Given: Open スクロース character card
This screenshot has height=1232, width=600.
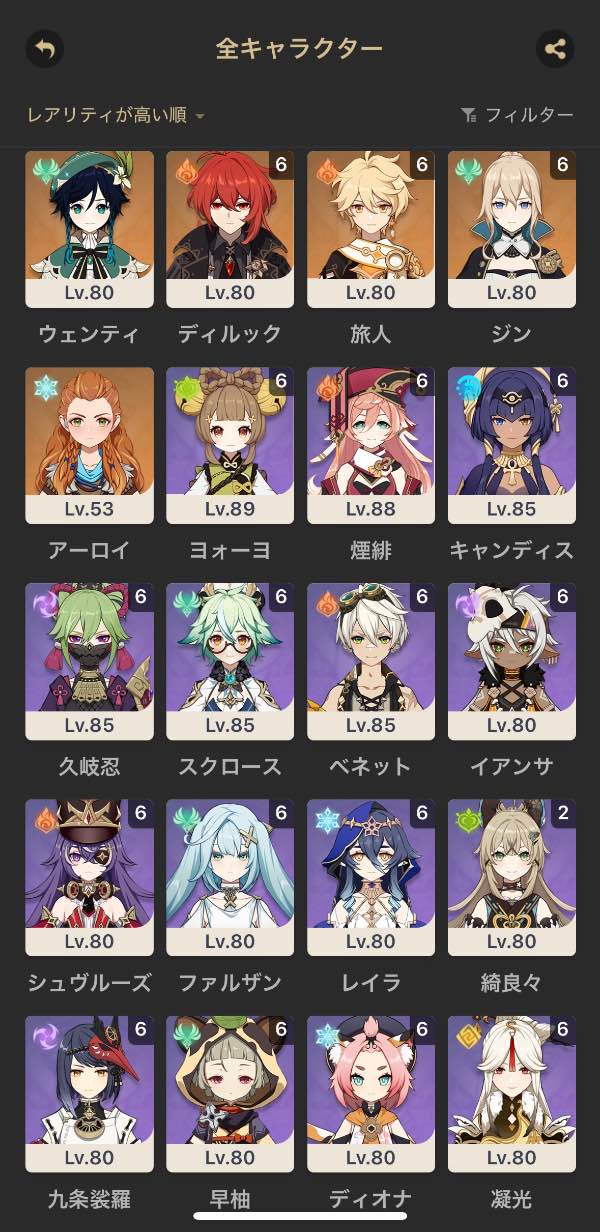Looking at the screenshot, I should click(x=230, y=661).
